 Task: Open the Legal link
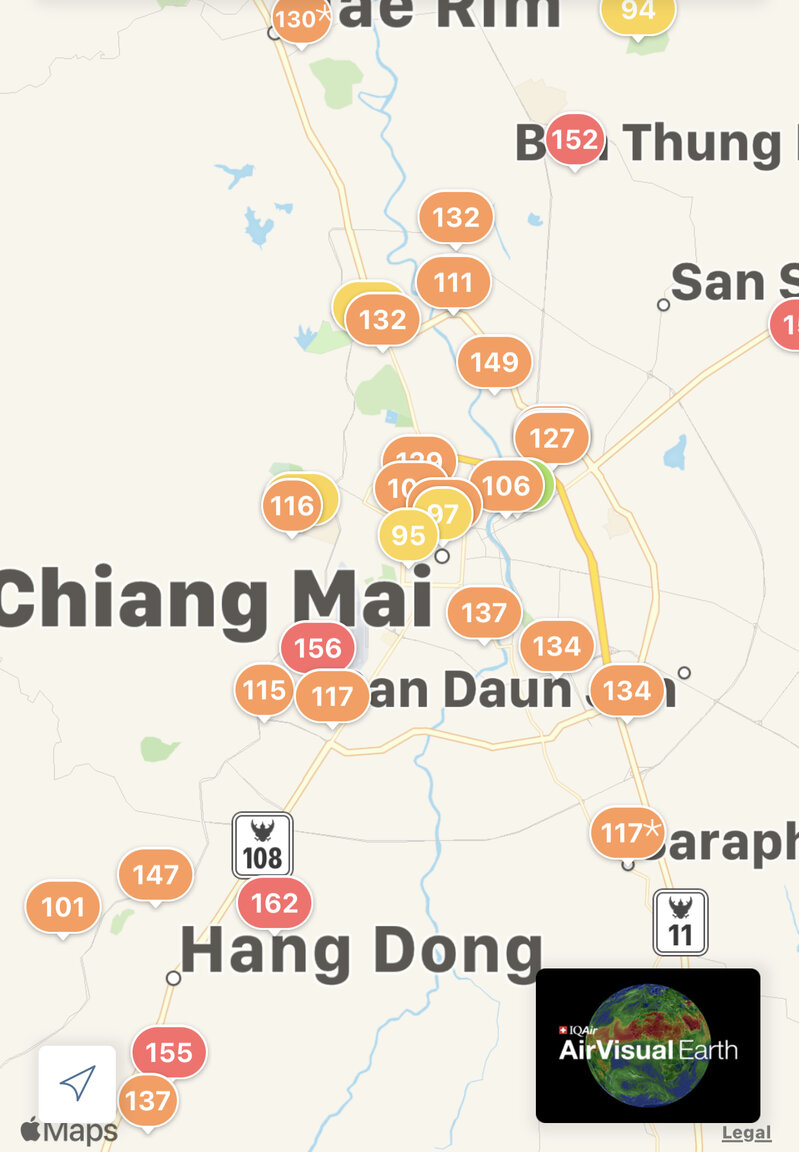click(746, 1133)
